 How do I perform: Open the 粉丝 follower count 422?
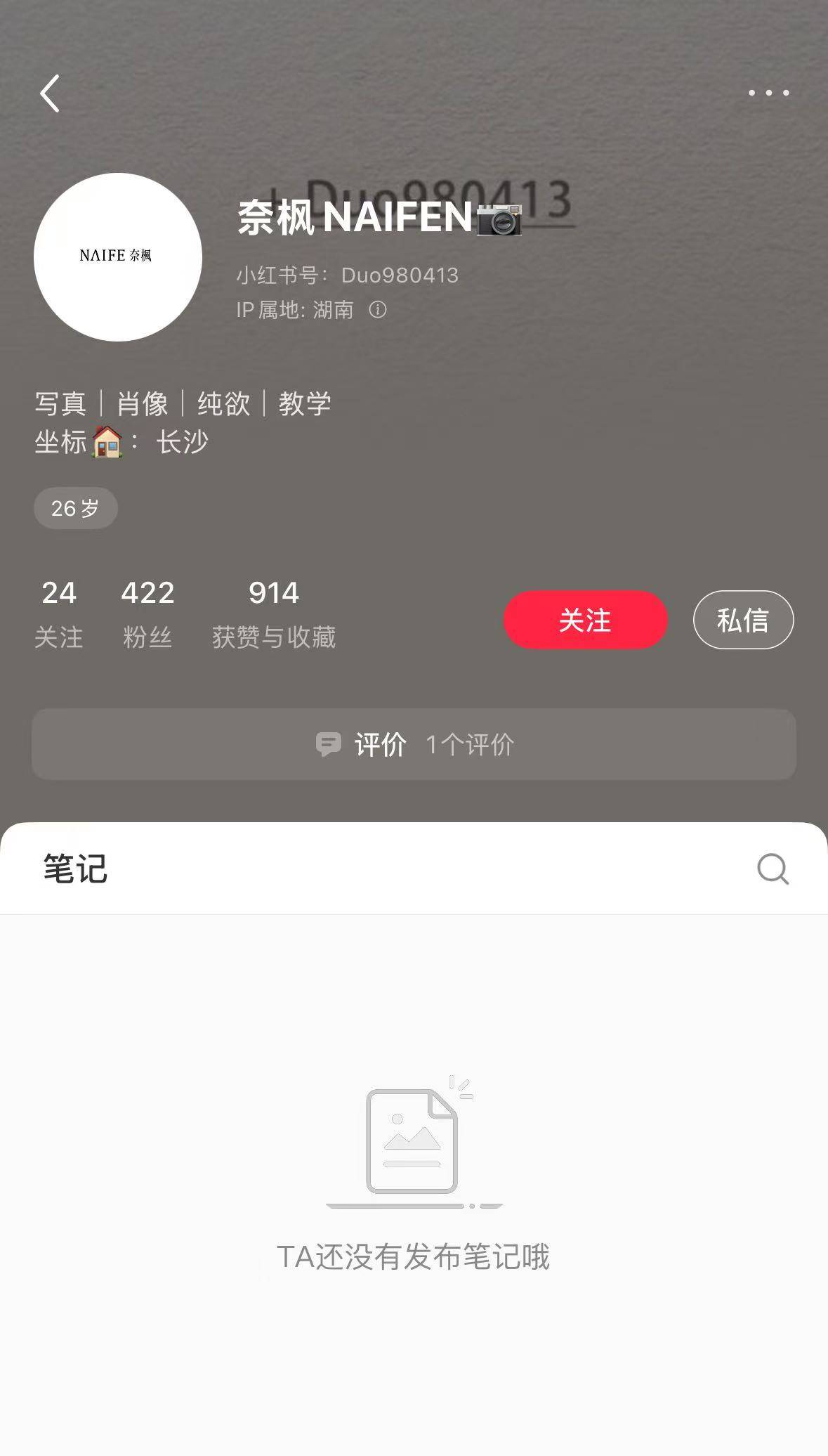click(147, 611)
